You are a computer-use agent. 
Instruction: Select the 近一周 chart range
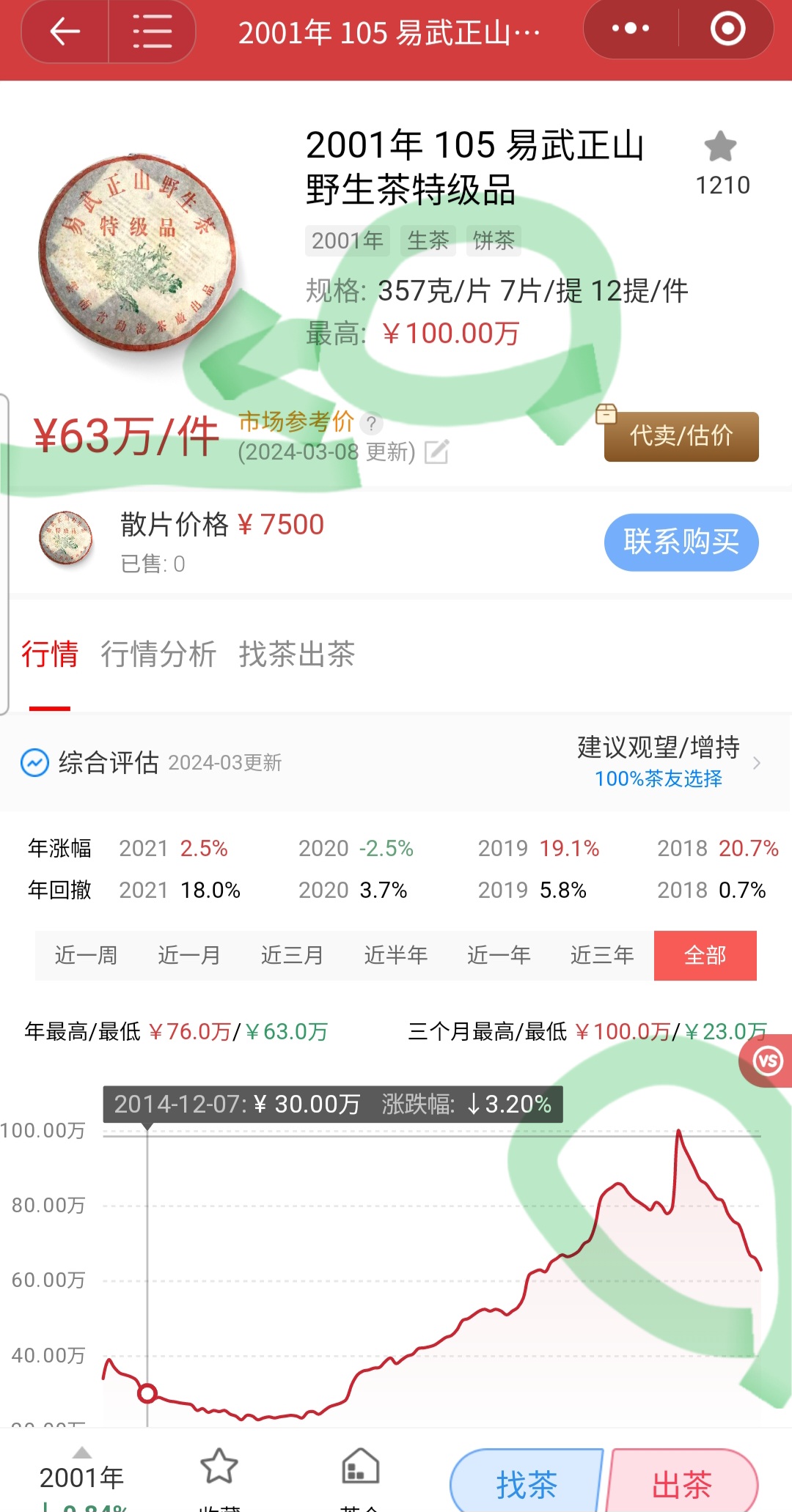point(86,955)
